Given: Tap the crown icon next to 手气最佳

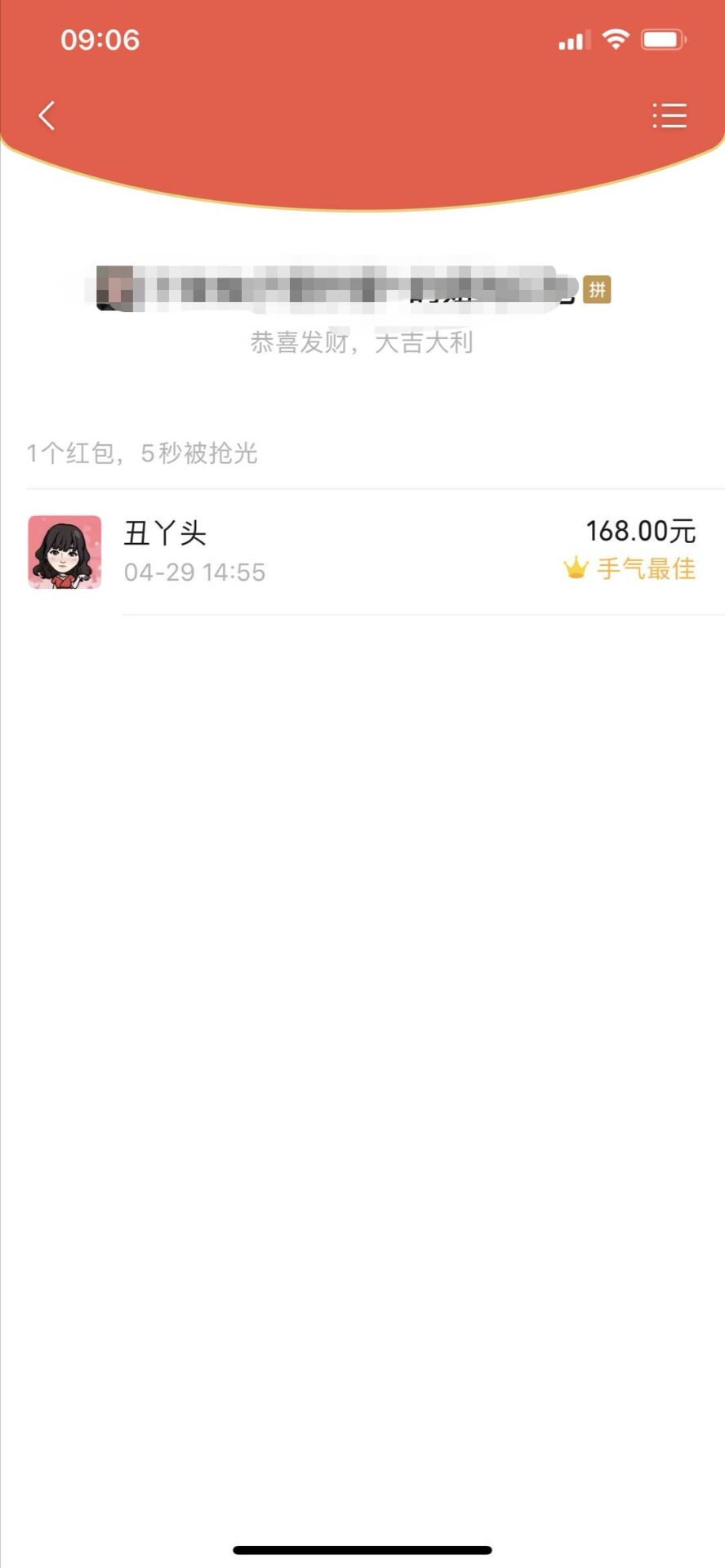Looking at the screenshot, I should click(x=575, y=569).
